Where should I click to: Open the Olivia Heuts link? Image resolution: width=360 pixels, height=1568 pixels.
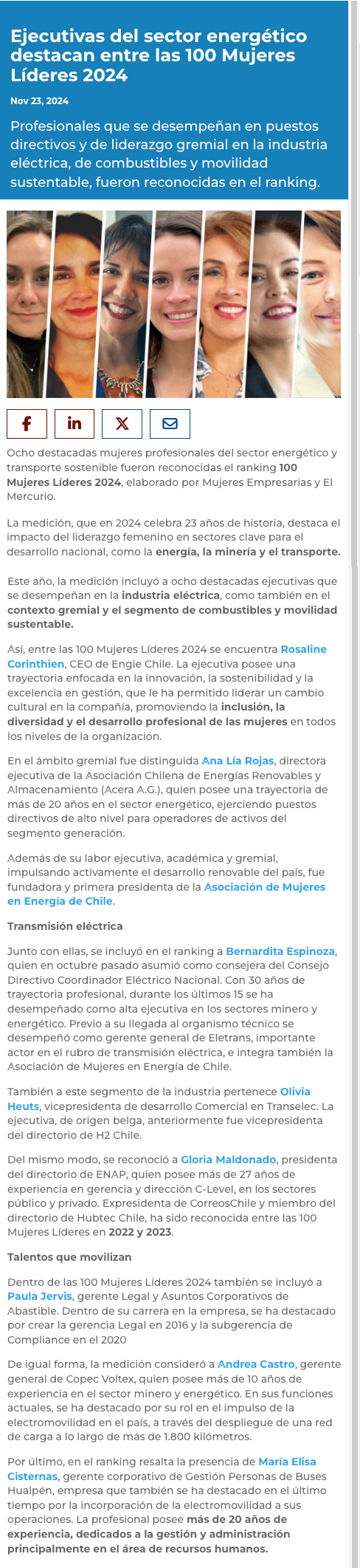click(x=295, y=1091)
